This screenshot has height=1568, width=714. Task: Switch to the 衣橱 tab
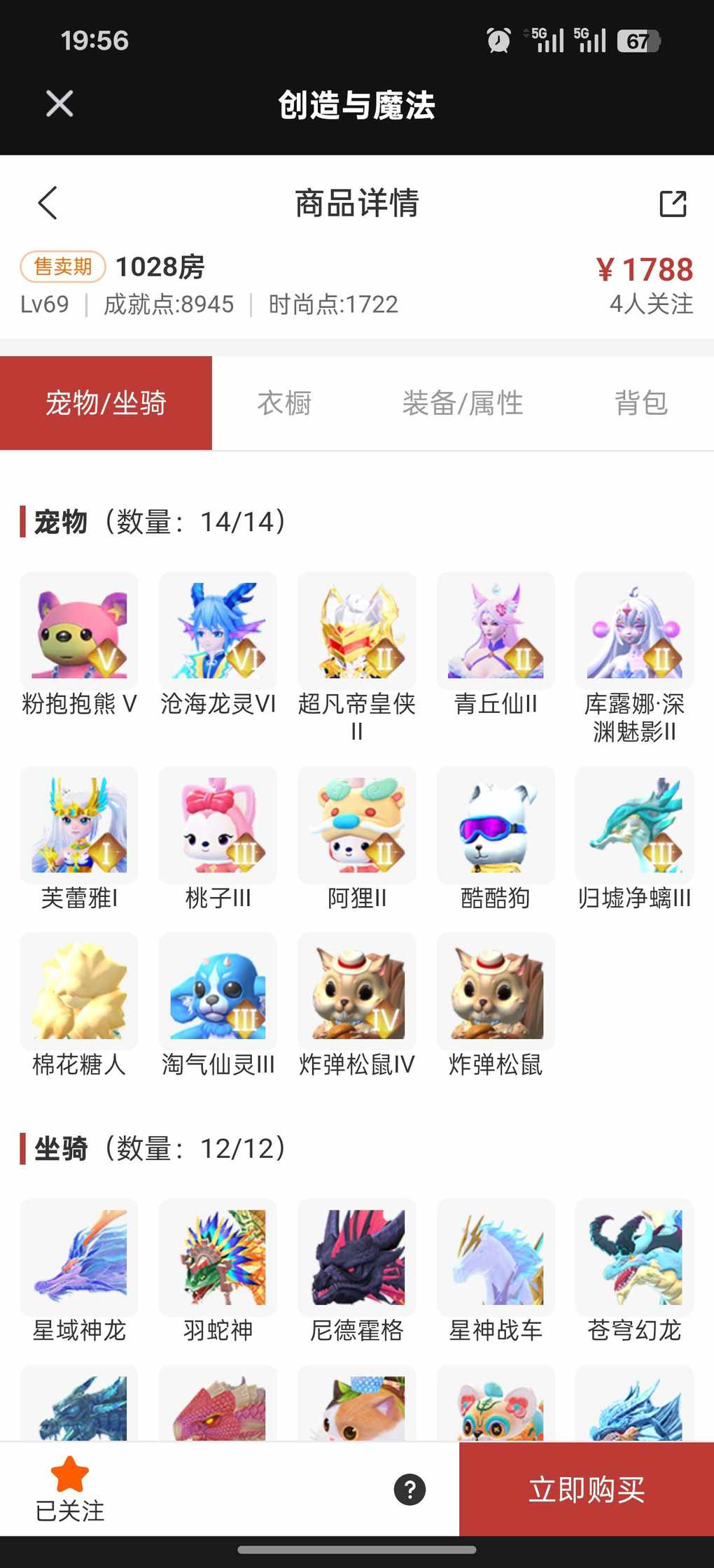coord(283,403)
